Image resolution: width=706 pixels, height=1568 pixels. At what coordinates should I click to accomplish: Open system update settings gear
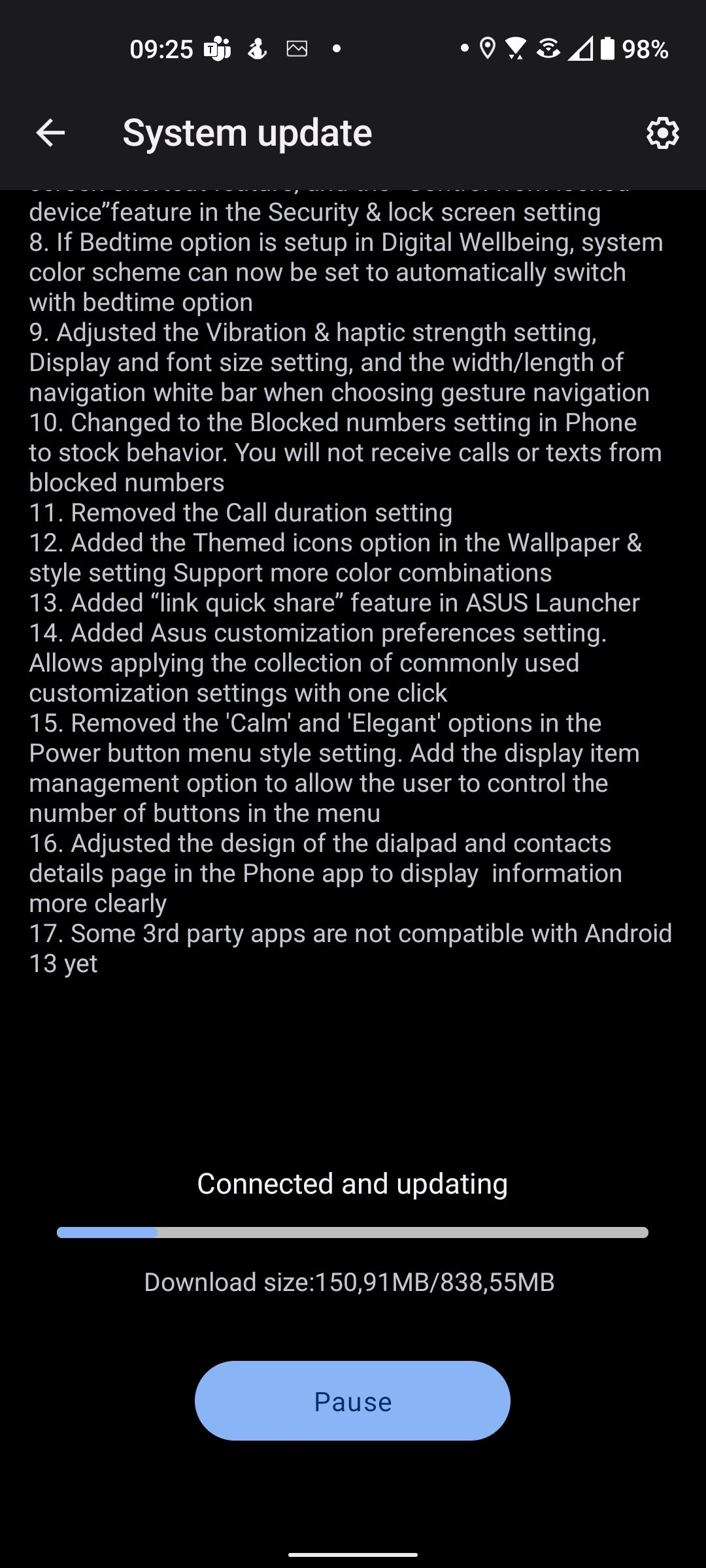tap(662, 133)
